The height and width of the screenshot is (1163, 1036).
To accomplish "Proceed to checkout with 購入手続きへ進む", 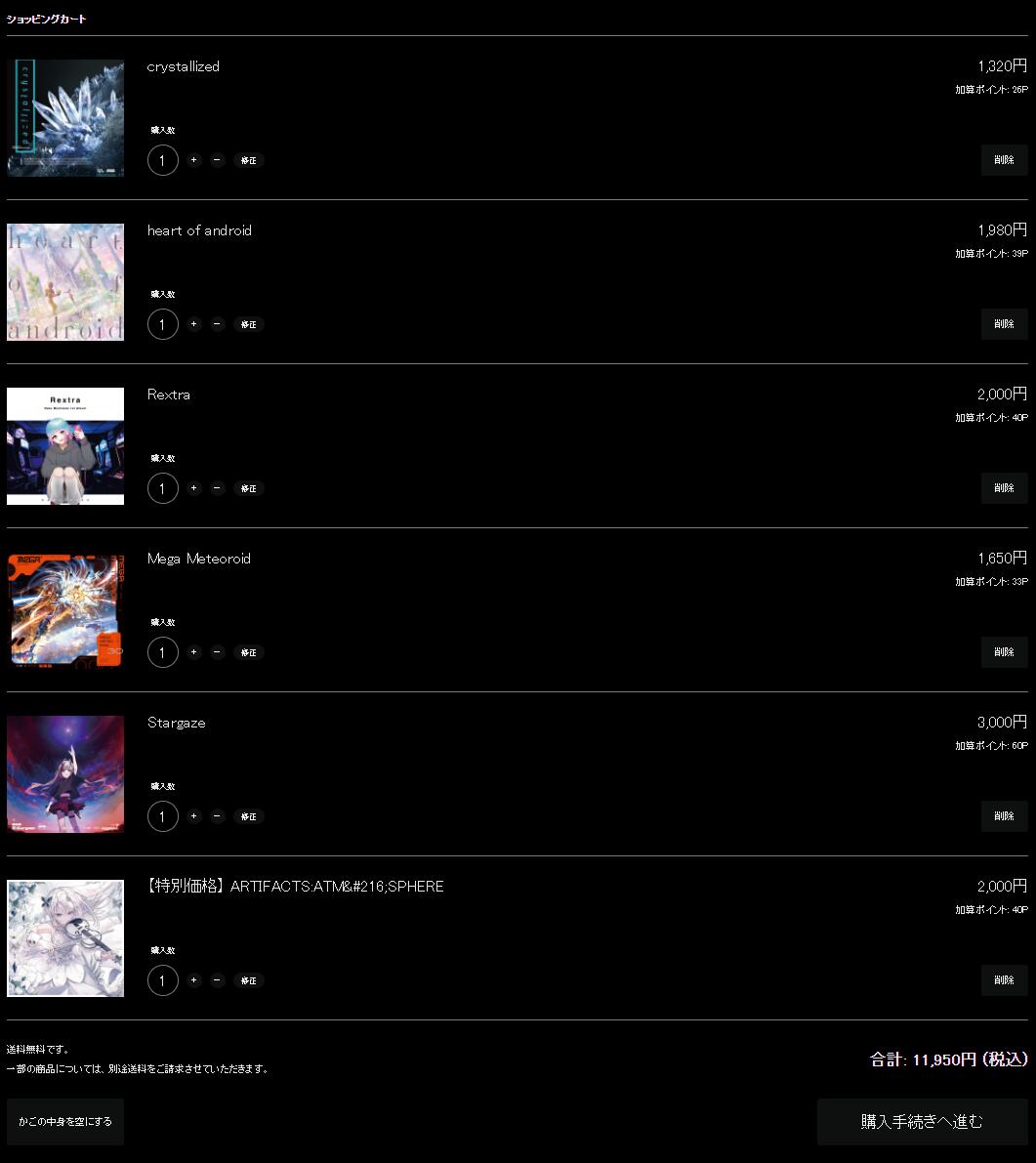I will (x=922, y=1121).
